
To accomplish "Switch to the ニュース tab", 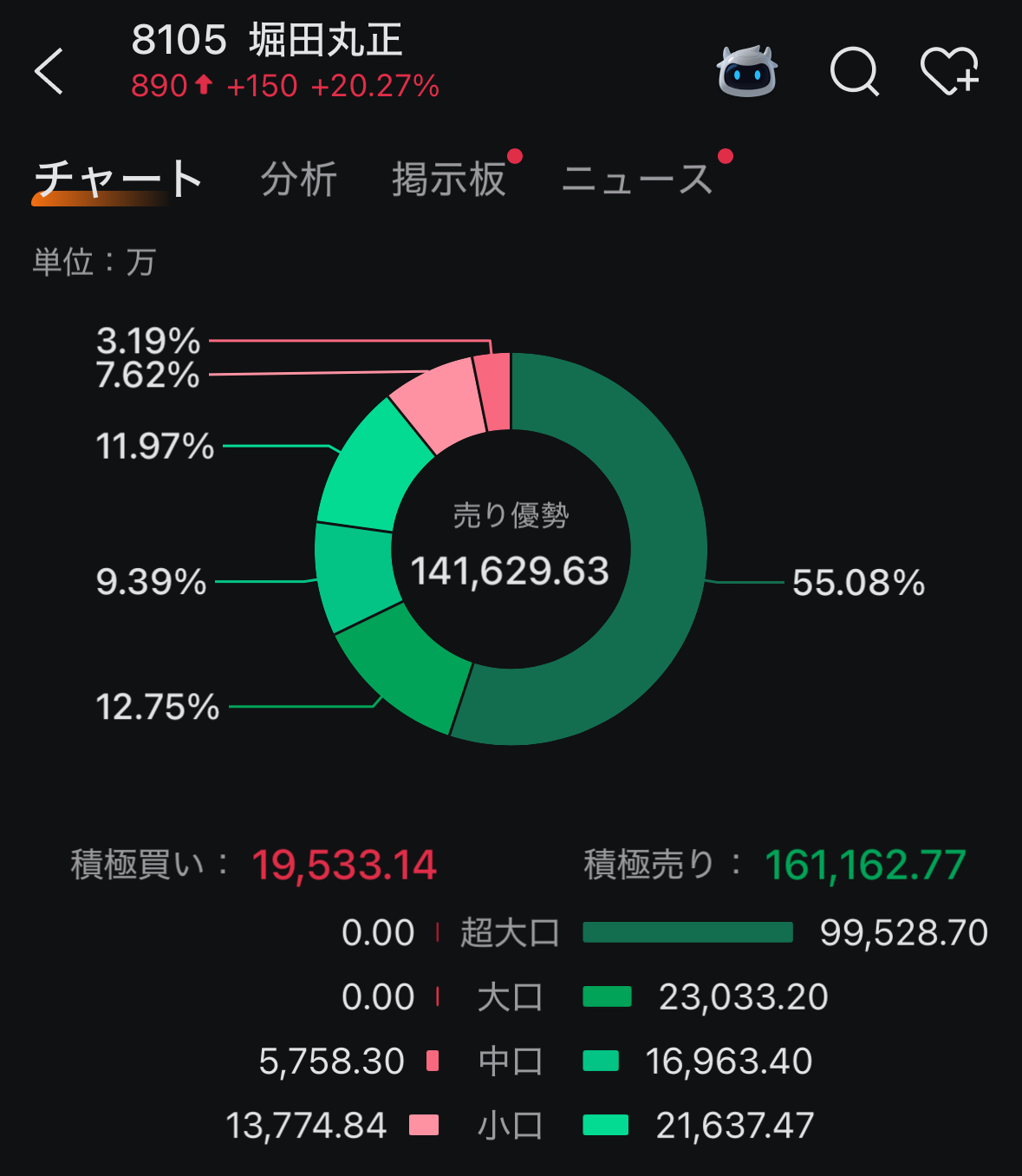I will click(637, 180).
